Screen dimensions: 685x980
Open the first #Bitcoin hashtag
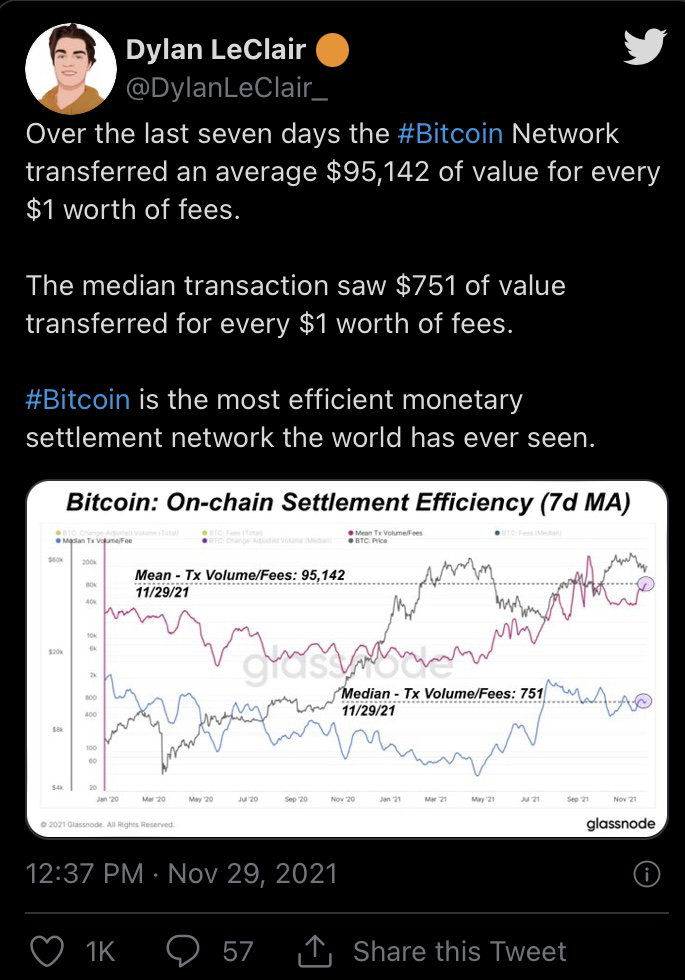point(450,134)
